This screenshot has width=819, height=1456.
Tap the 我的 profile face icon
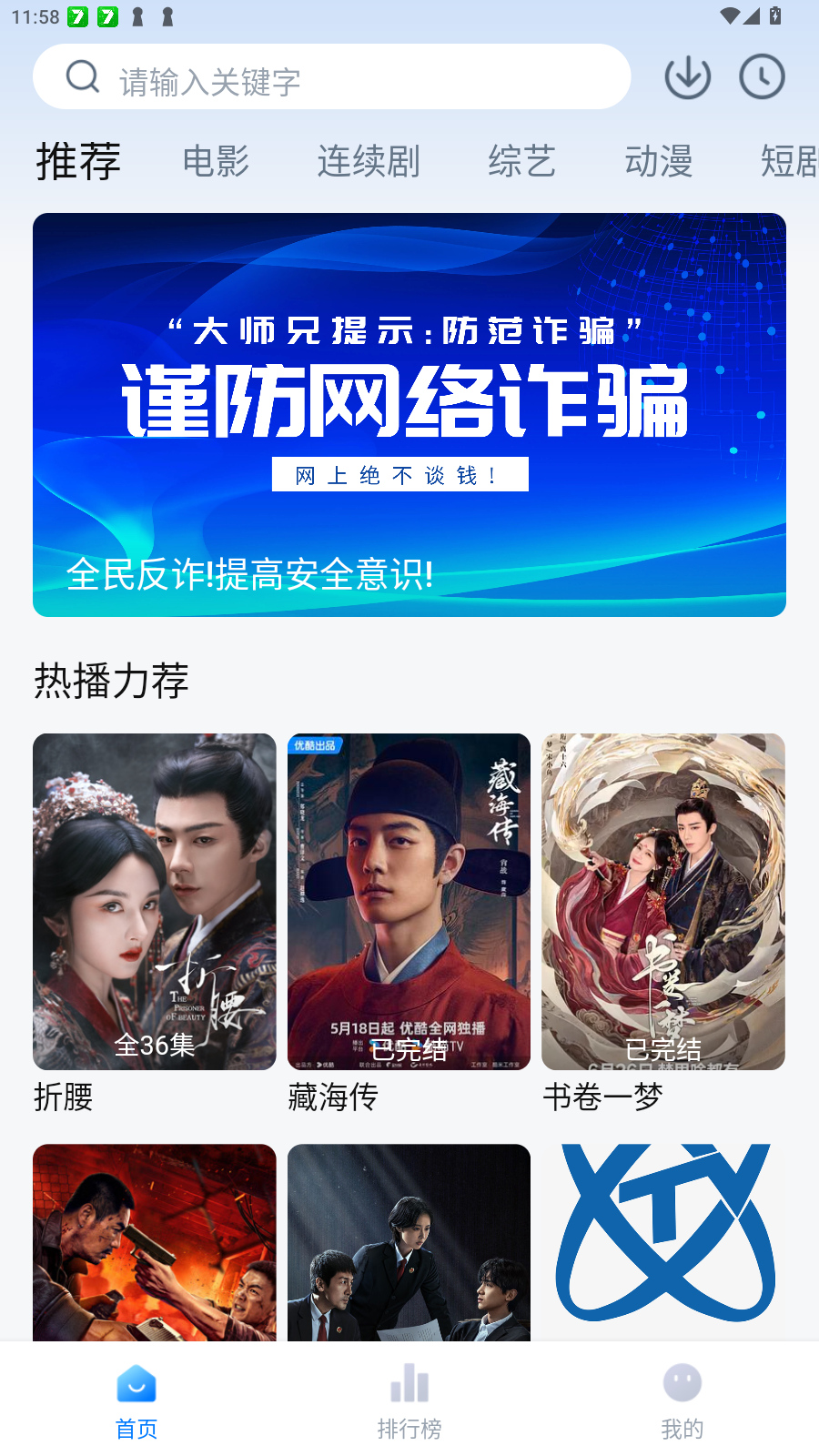682,1382
